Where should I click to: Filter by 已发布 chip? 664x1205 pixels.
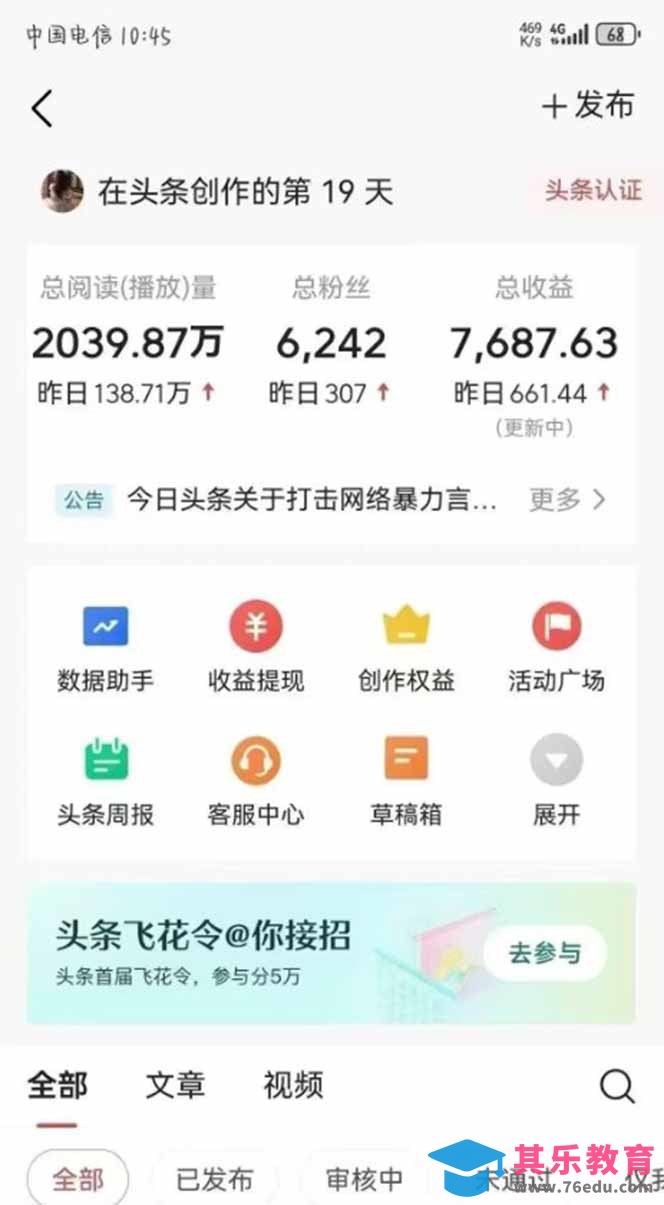click(x=214, y=1179)
